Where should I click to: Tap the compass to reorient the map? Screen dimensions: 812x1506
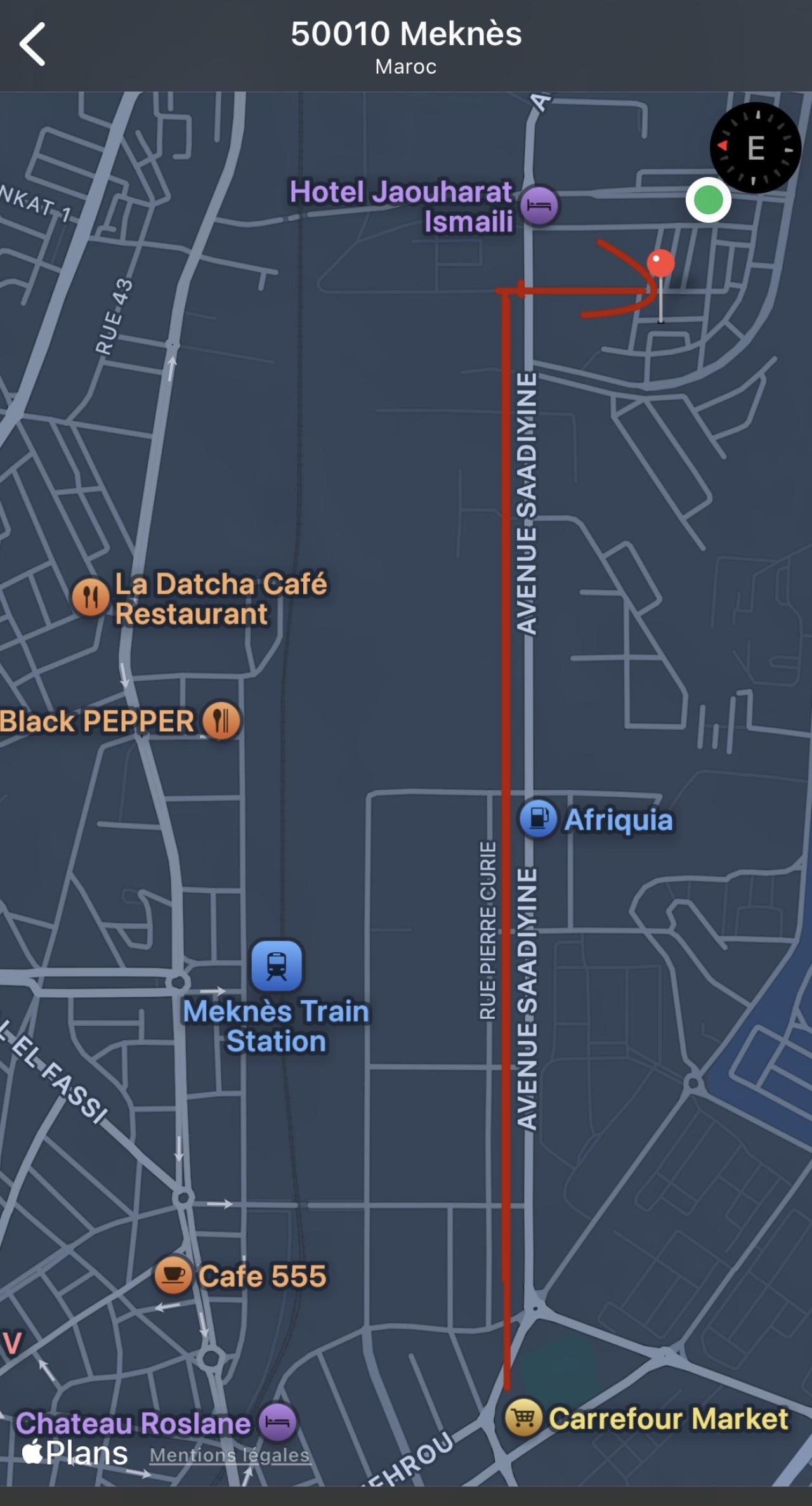pos(755,148)
